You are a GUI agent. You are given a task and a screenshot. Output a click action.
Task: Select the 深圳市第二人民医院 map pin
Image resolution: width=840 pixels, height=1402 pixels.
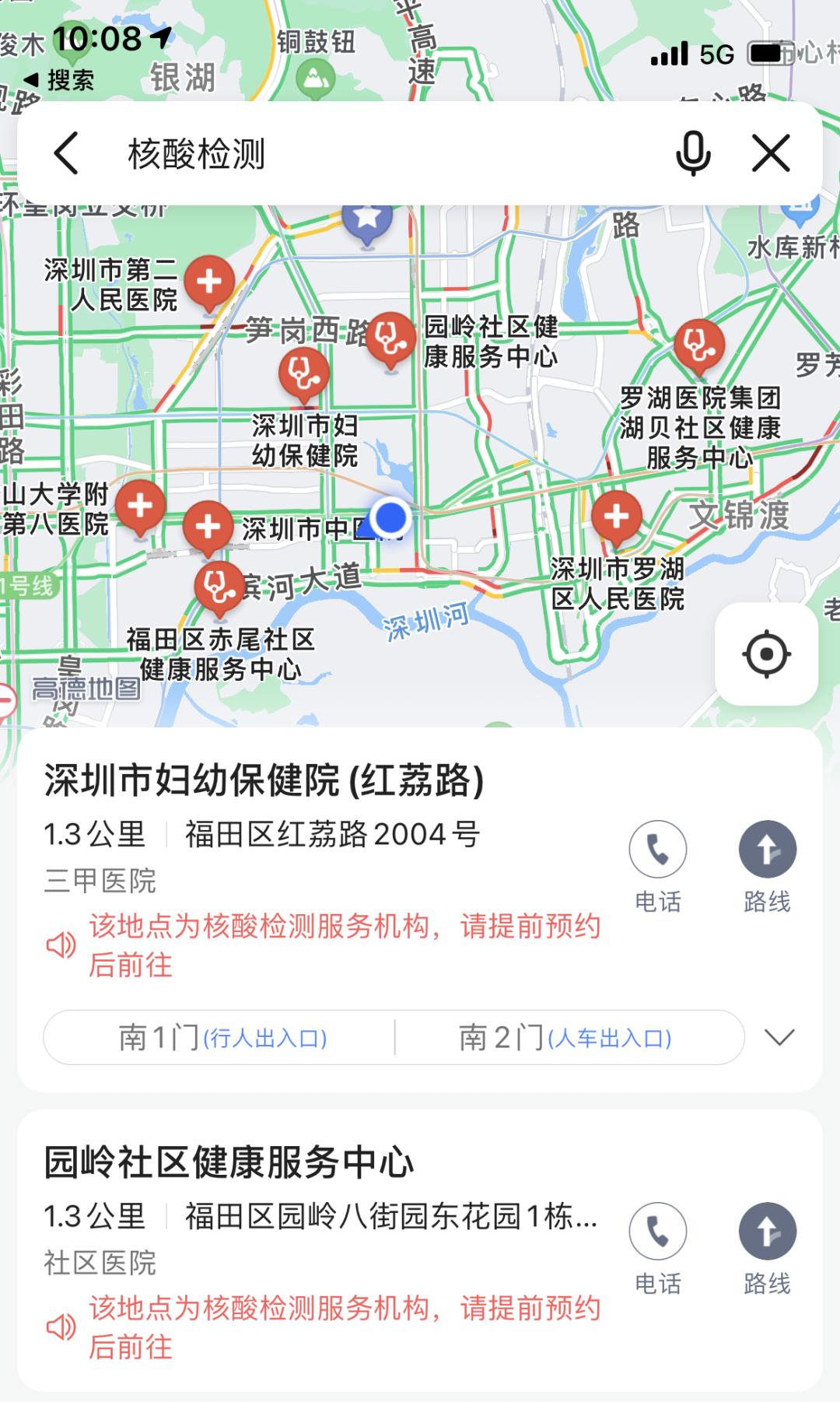(209, 282)
